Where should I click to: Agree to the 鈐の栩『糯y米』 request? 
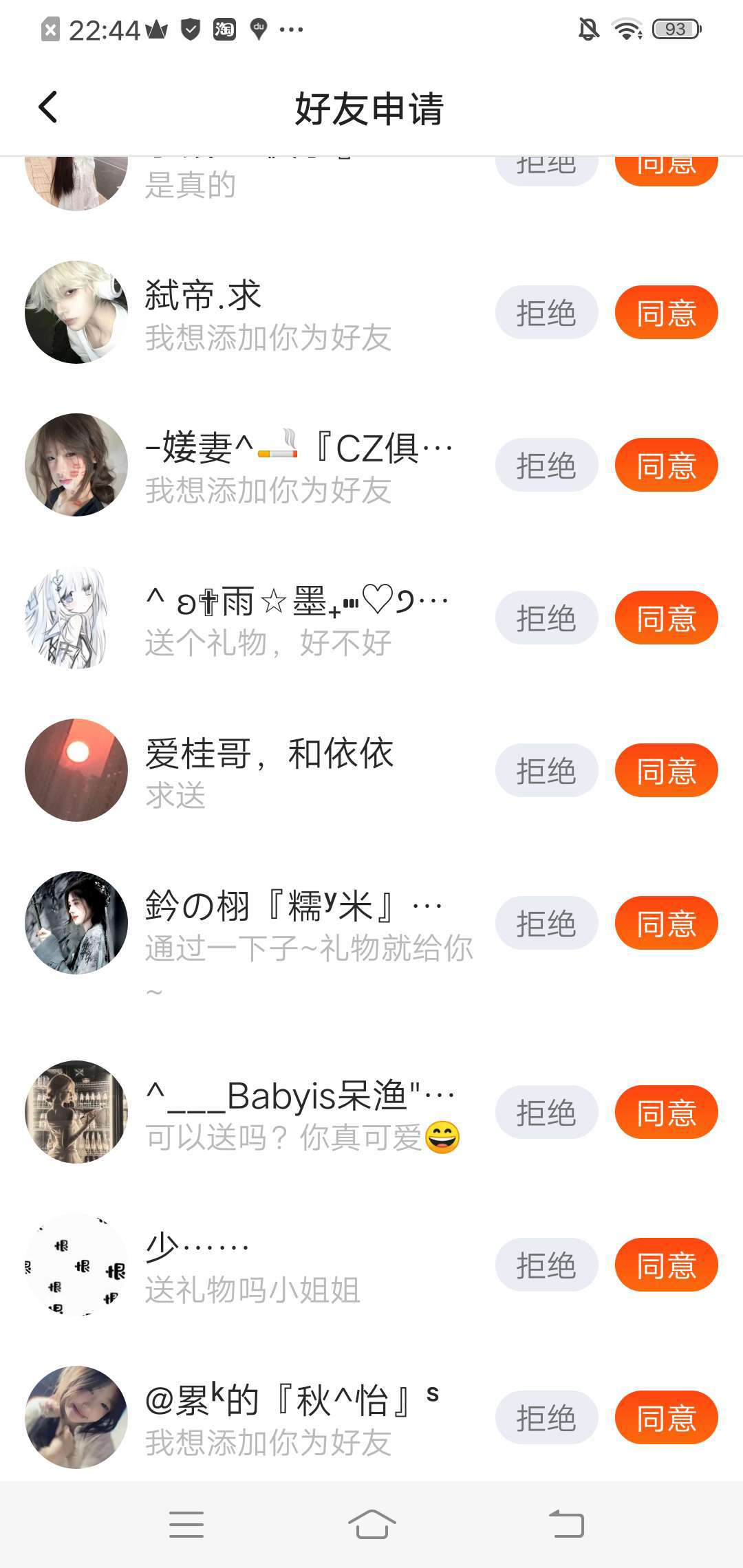tap(666, 924)
